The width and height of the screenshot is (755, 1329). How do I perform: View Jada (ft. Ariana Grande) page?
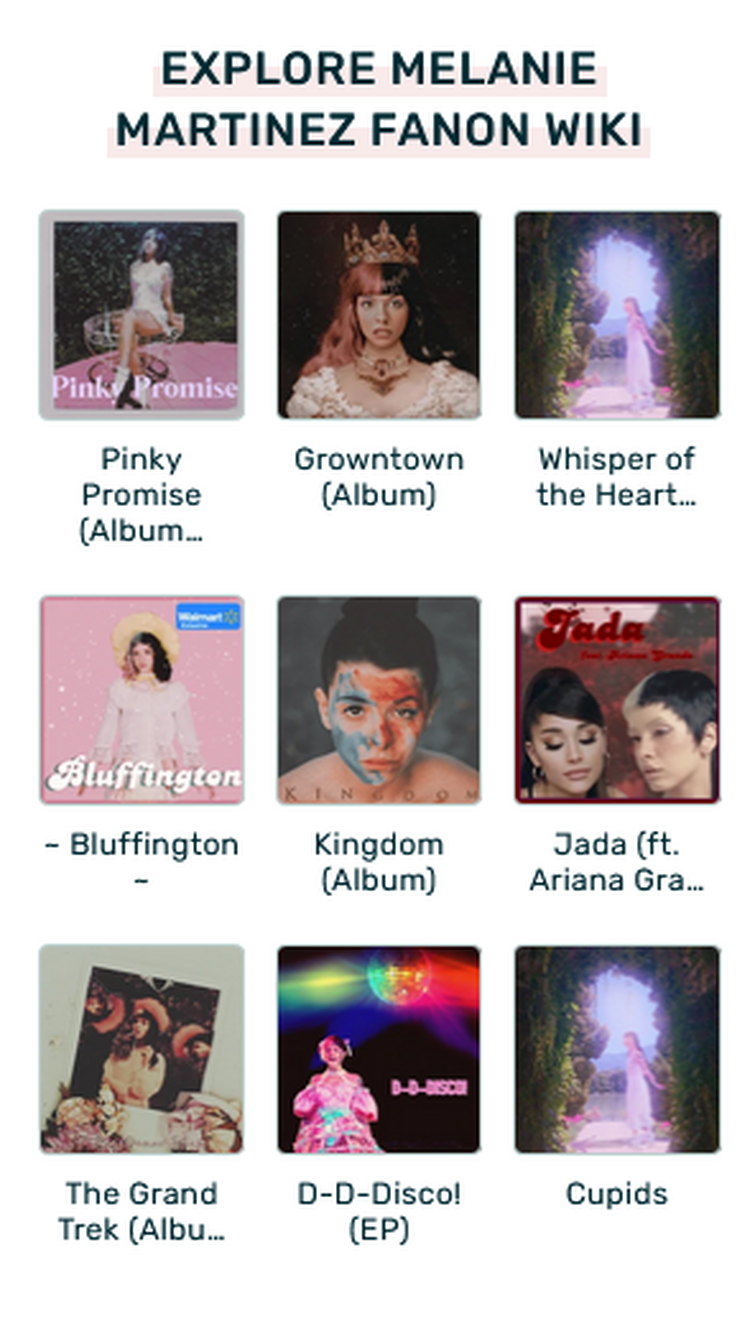(617, 700)
